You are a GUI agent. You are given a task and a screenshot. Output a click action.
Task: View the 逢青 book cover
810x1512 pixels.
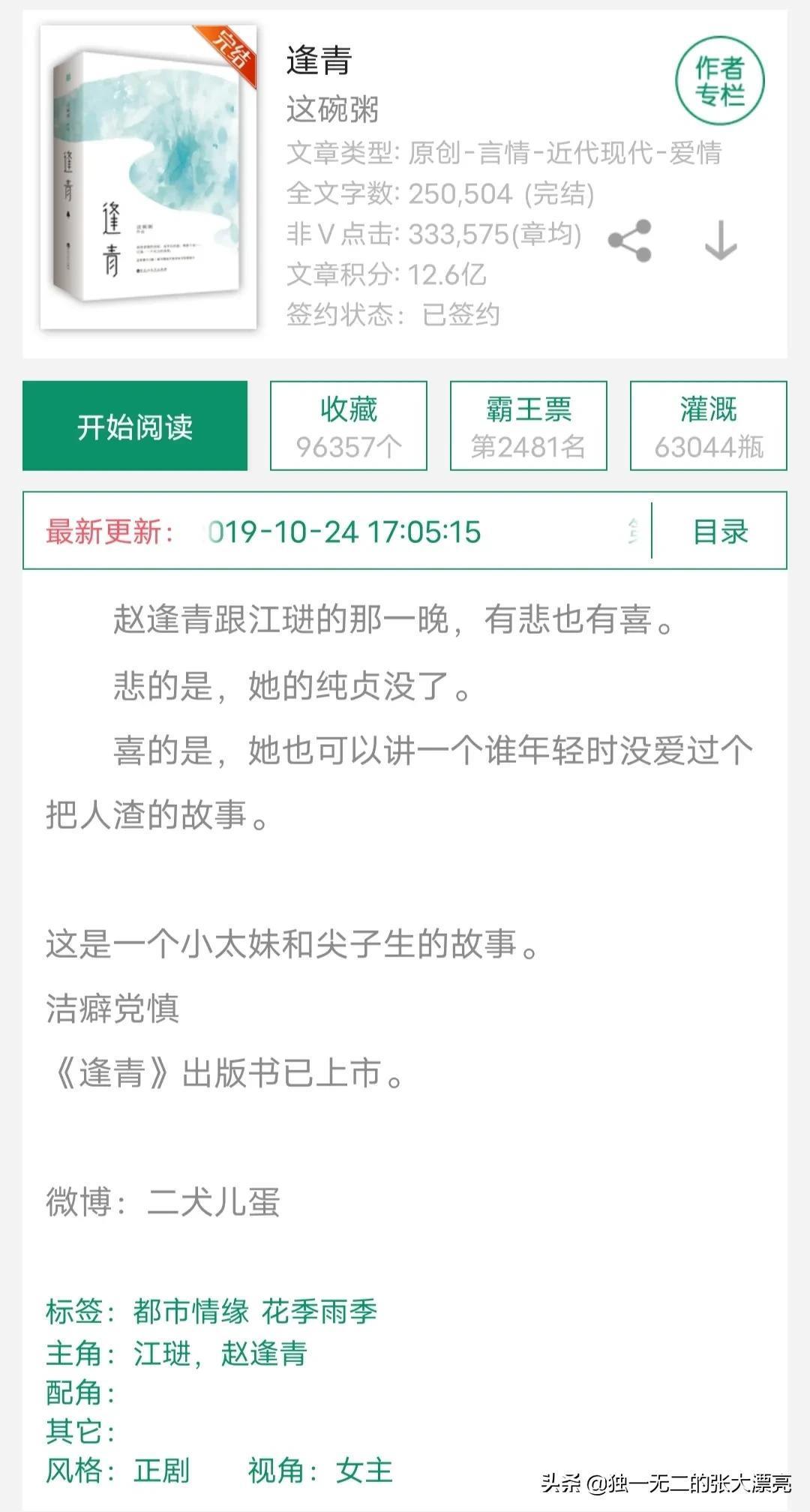[148, 178]
